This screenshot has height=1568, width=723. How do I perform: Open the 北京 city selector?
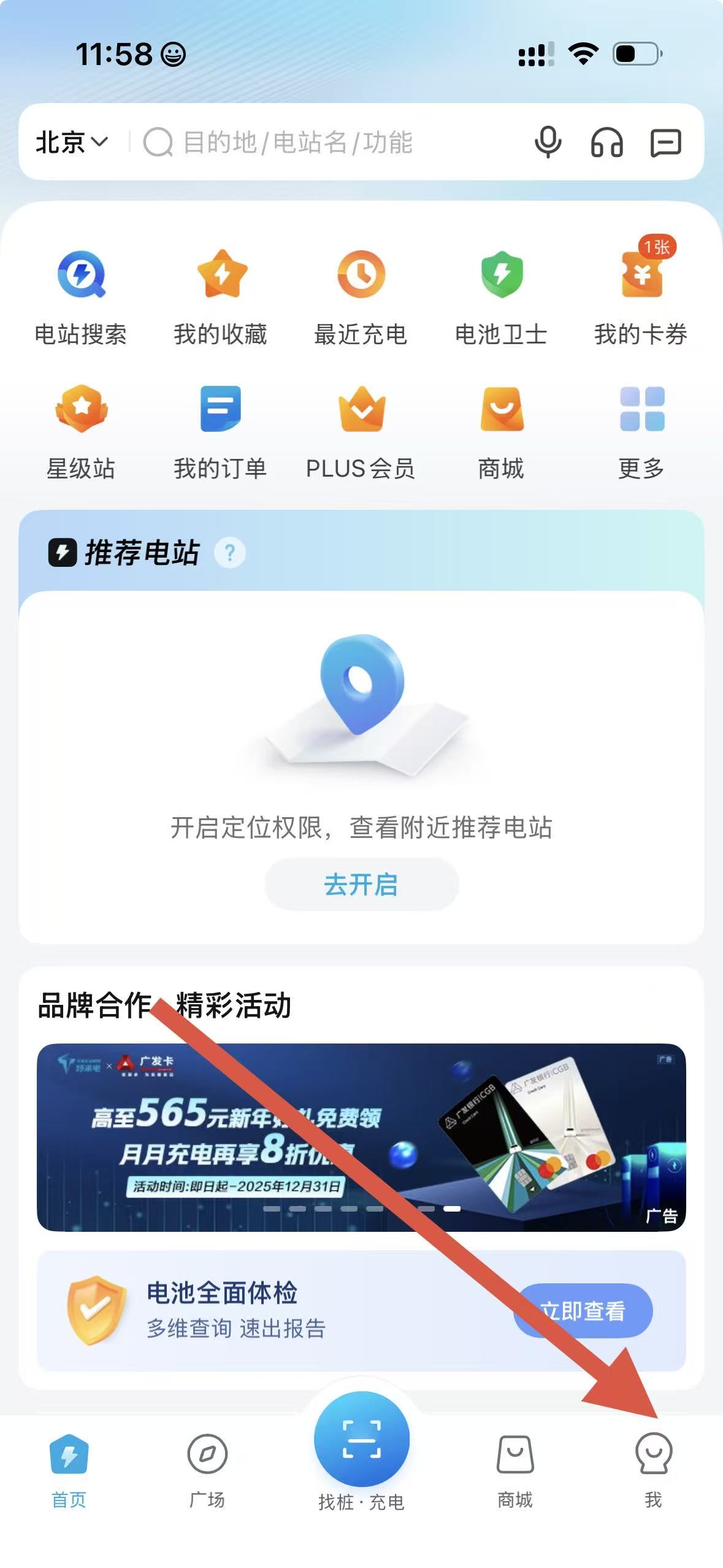(x=71, y=142)
